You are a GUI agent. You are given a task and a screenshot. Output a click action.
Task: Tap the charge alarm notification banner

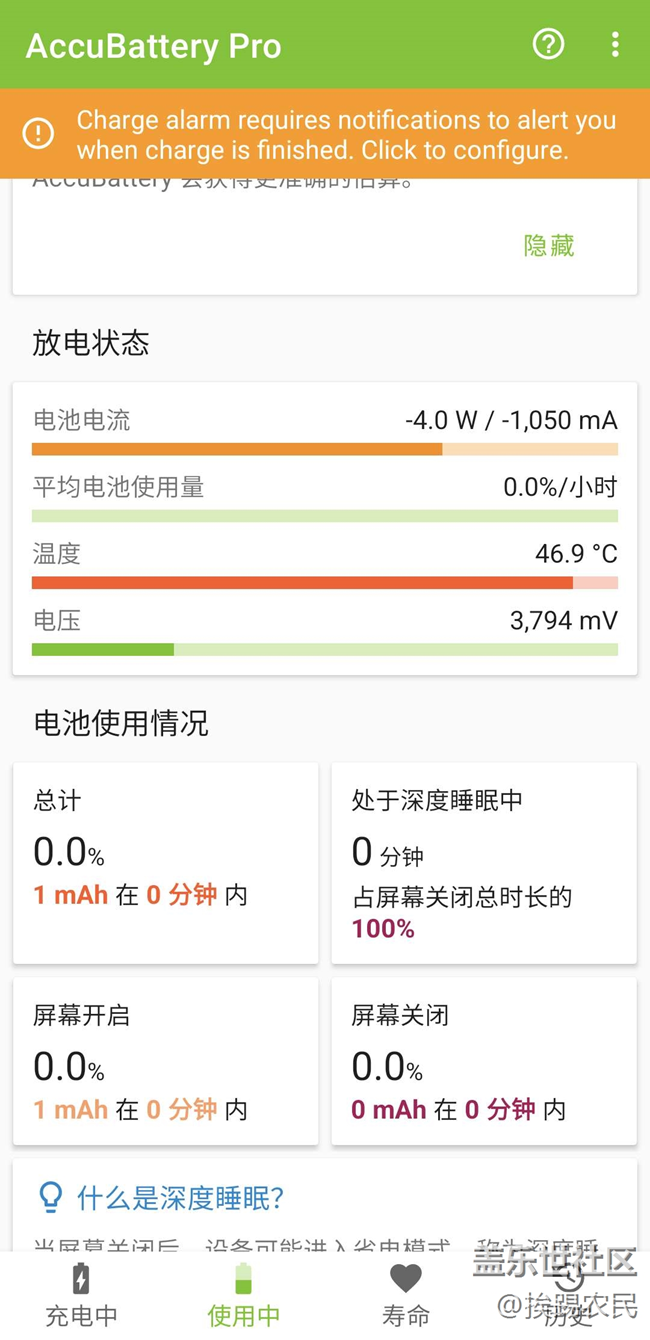325,134
